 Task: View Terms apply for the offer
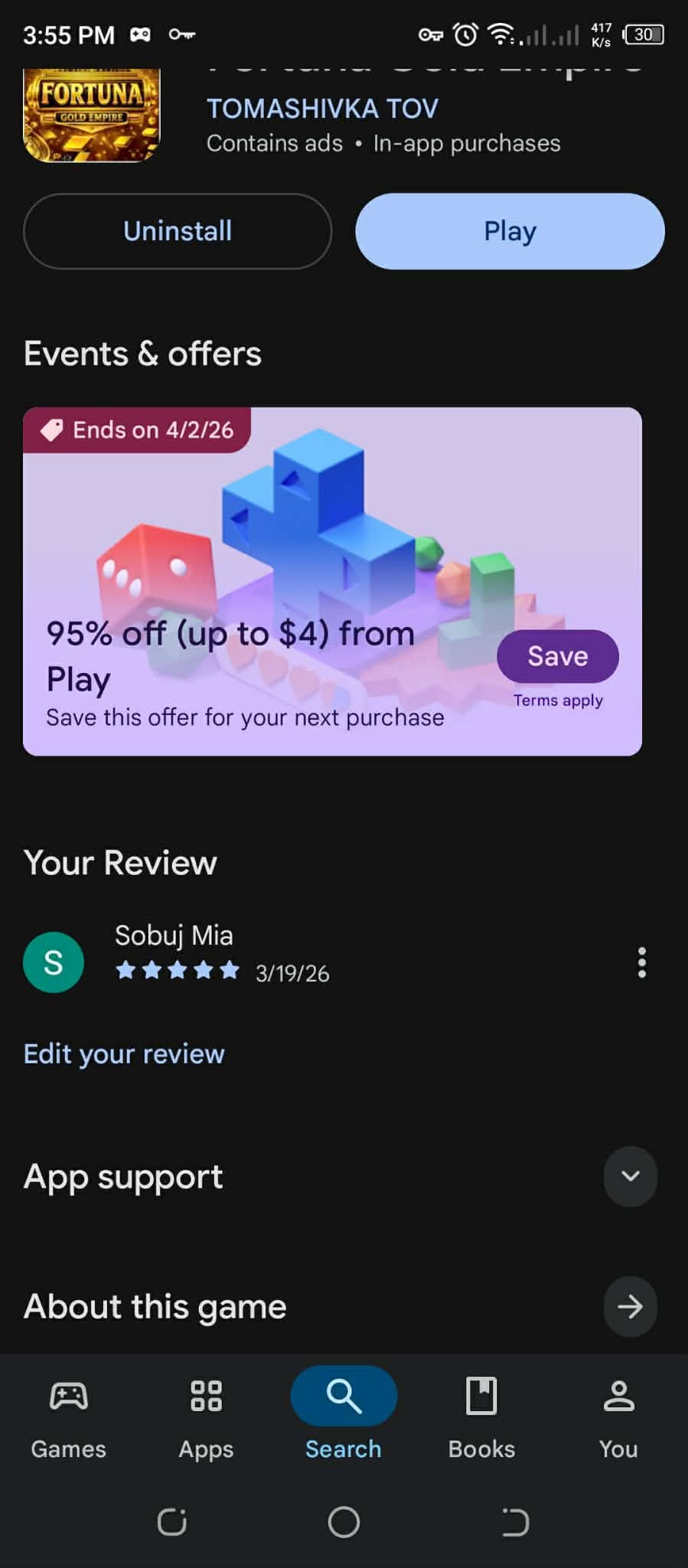point(558,701)
